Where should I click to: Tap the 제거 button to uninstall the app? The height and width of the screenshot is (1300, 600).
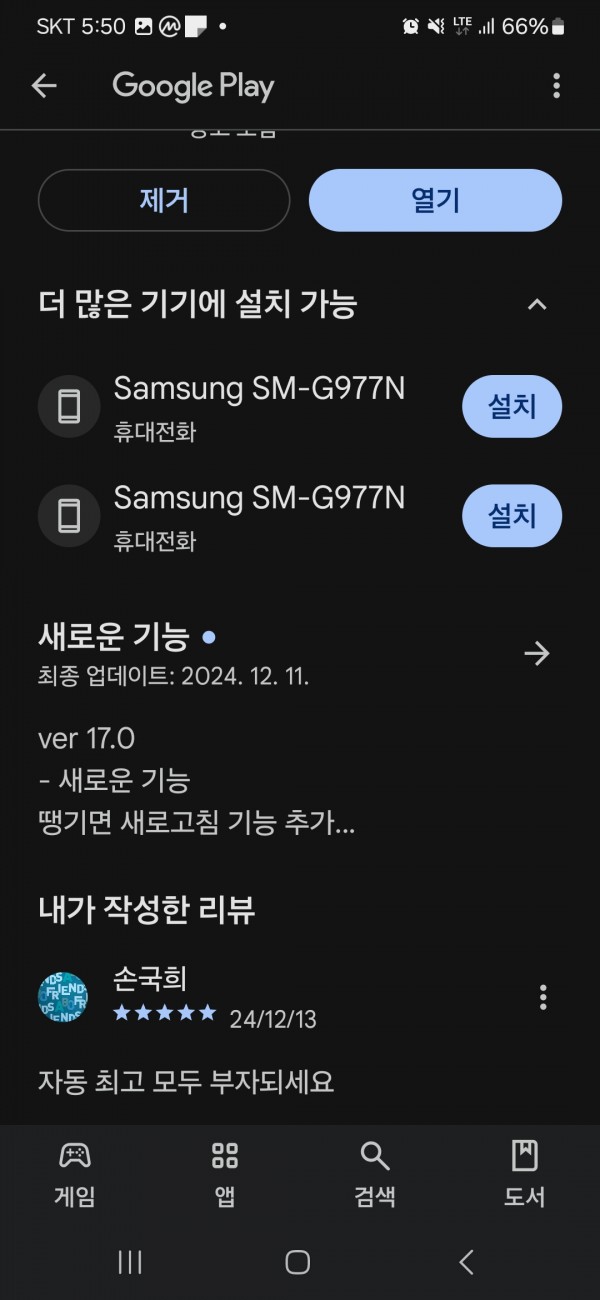[x=164, y=200]
